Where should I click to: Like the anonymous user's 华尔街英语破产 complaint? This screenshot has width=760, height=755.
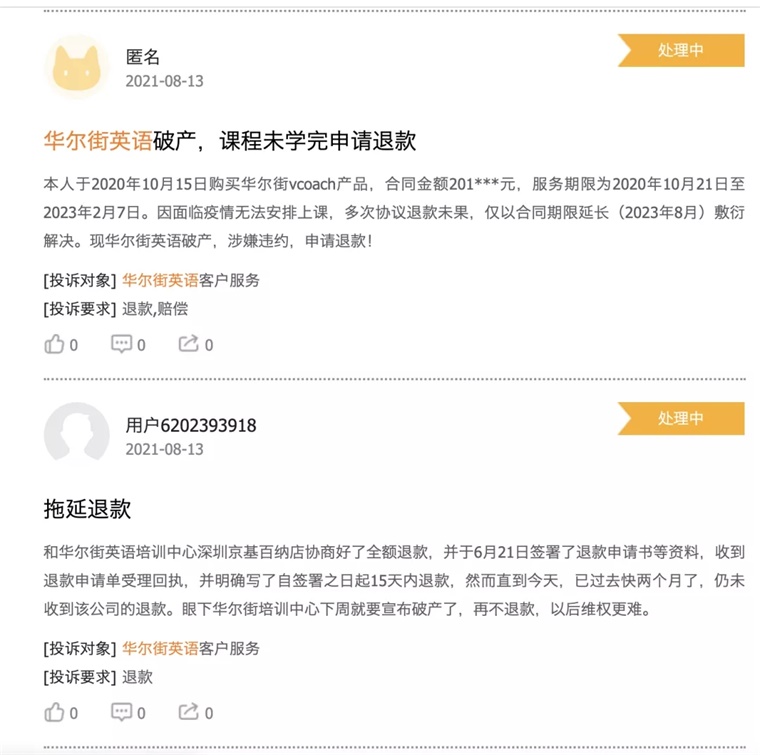point(55,345)
